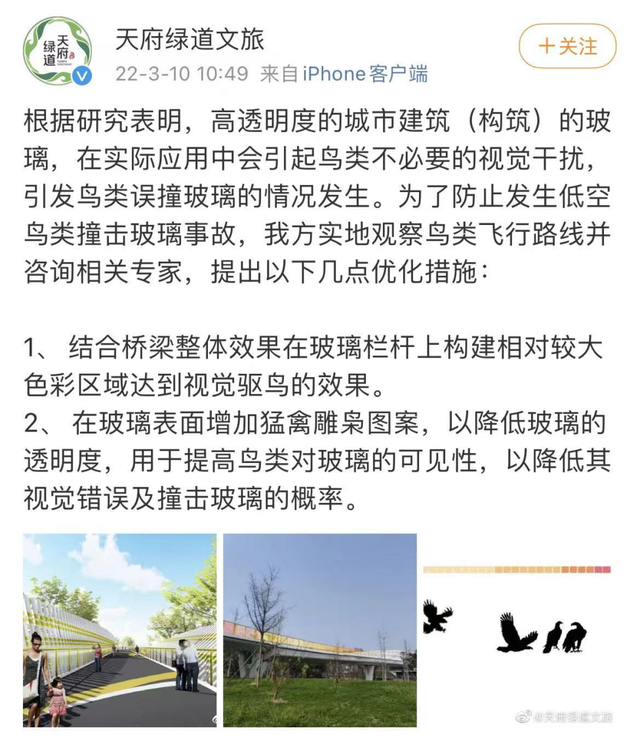
Task: View the photo of the bridge and tree
Action: tap(319, 630)
